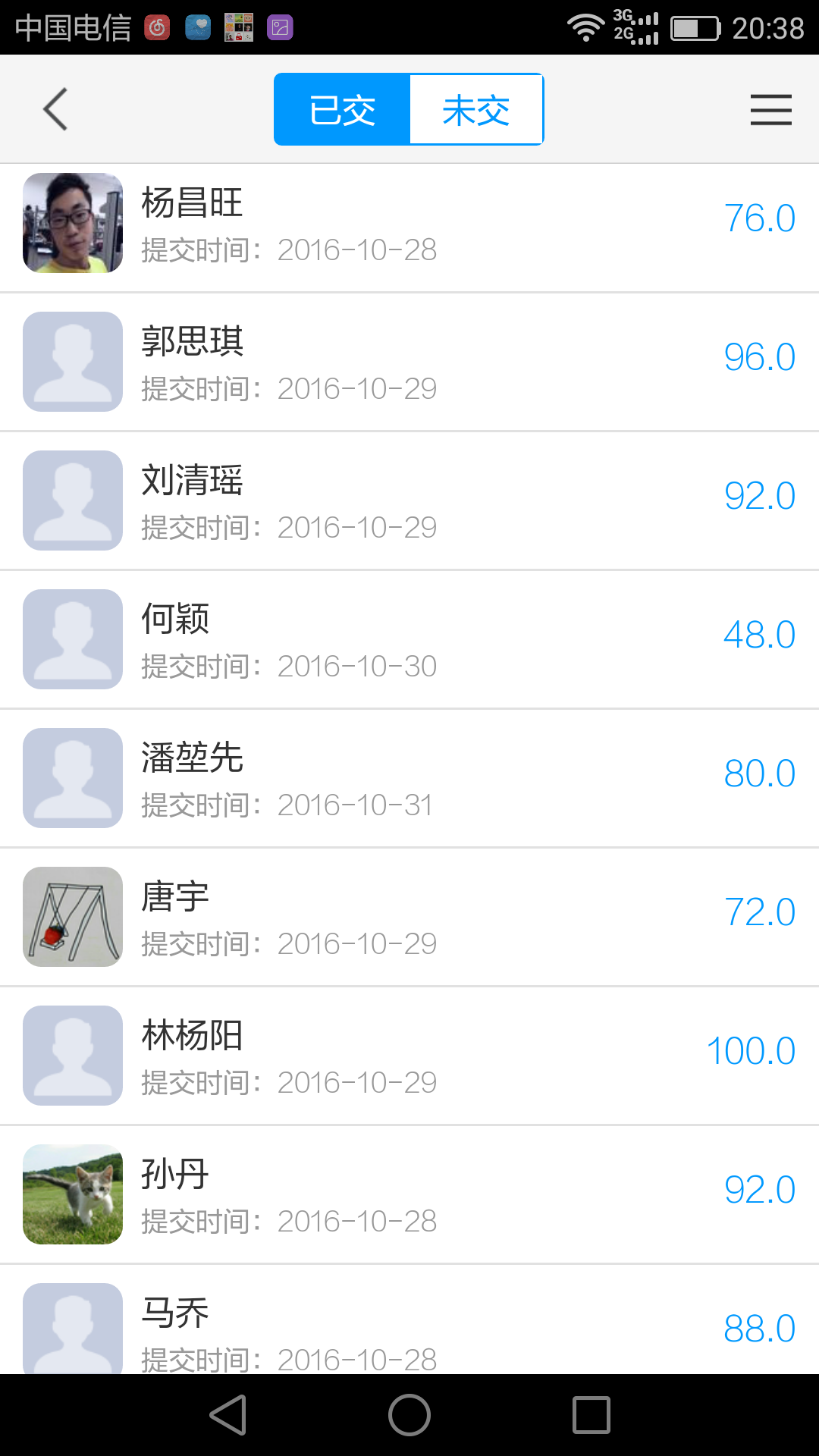Open the hamburger menu icon
The height and width of the screenshot is (1456, 819).
coord(770,110)
